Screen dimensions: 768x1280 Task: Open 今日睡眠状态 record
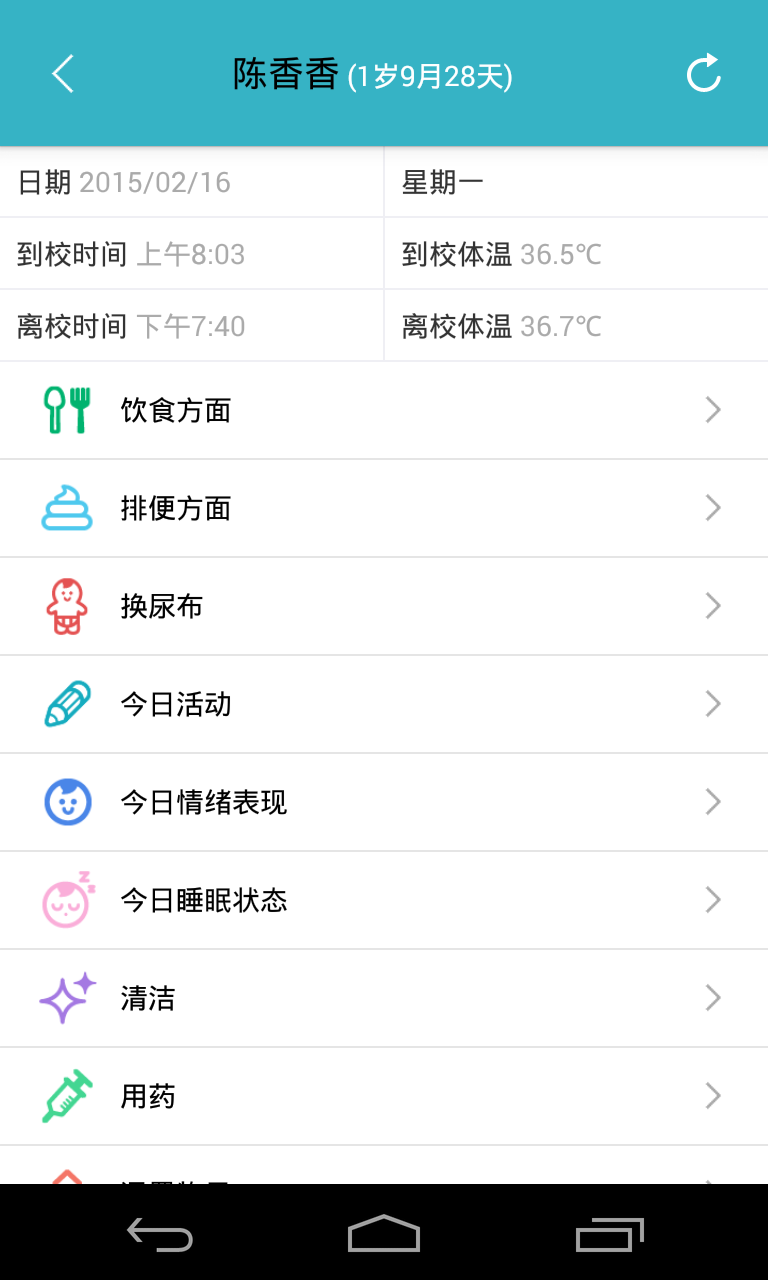click(x=384, y=900)
